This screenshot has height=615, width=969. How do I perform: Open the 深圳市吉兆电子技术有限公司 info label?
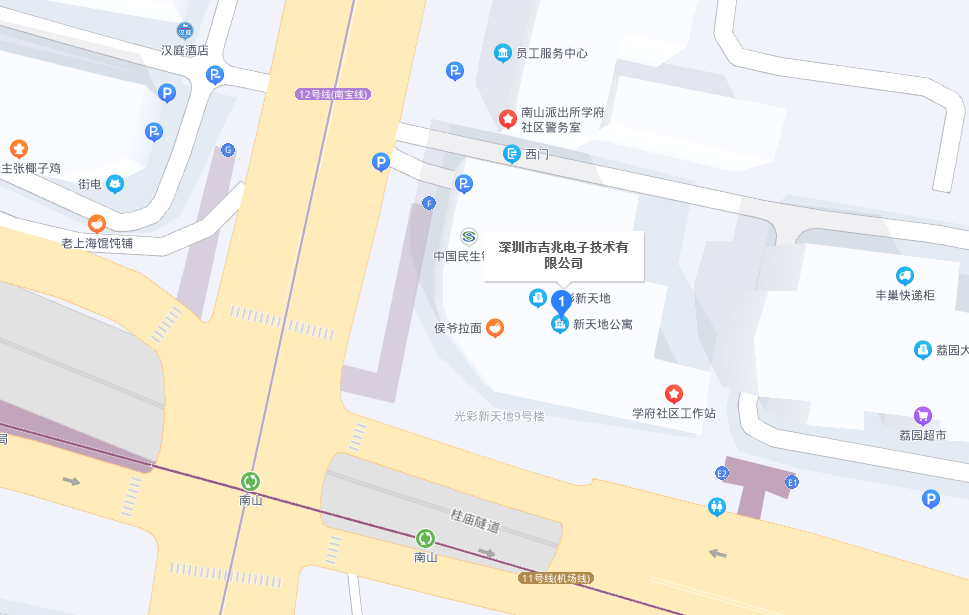click(564, 255)
